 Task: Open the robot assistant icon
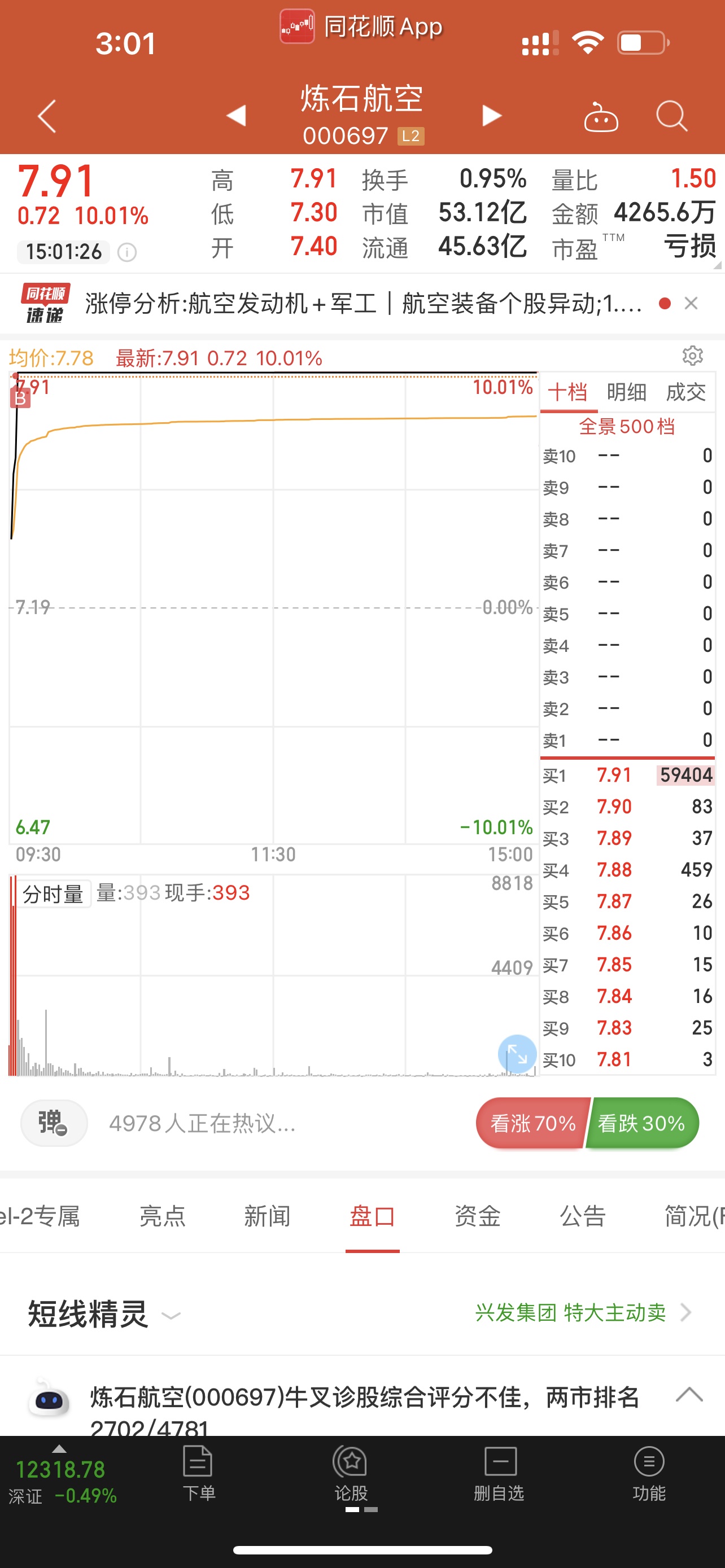(601, 116)
